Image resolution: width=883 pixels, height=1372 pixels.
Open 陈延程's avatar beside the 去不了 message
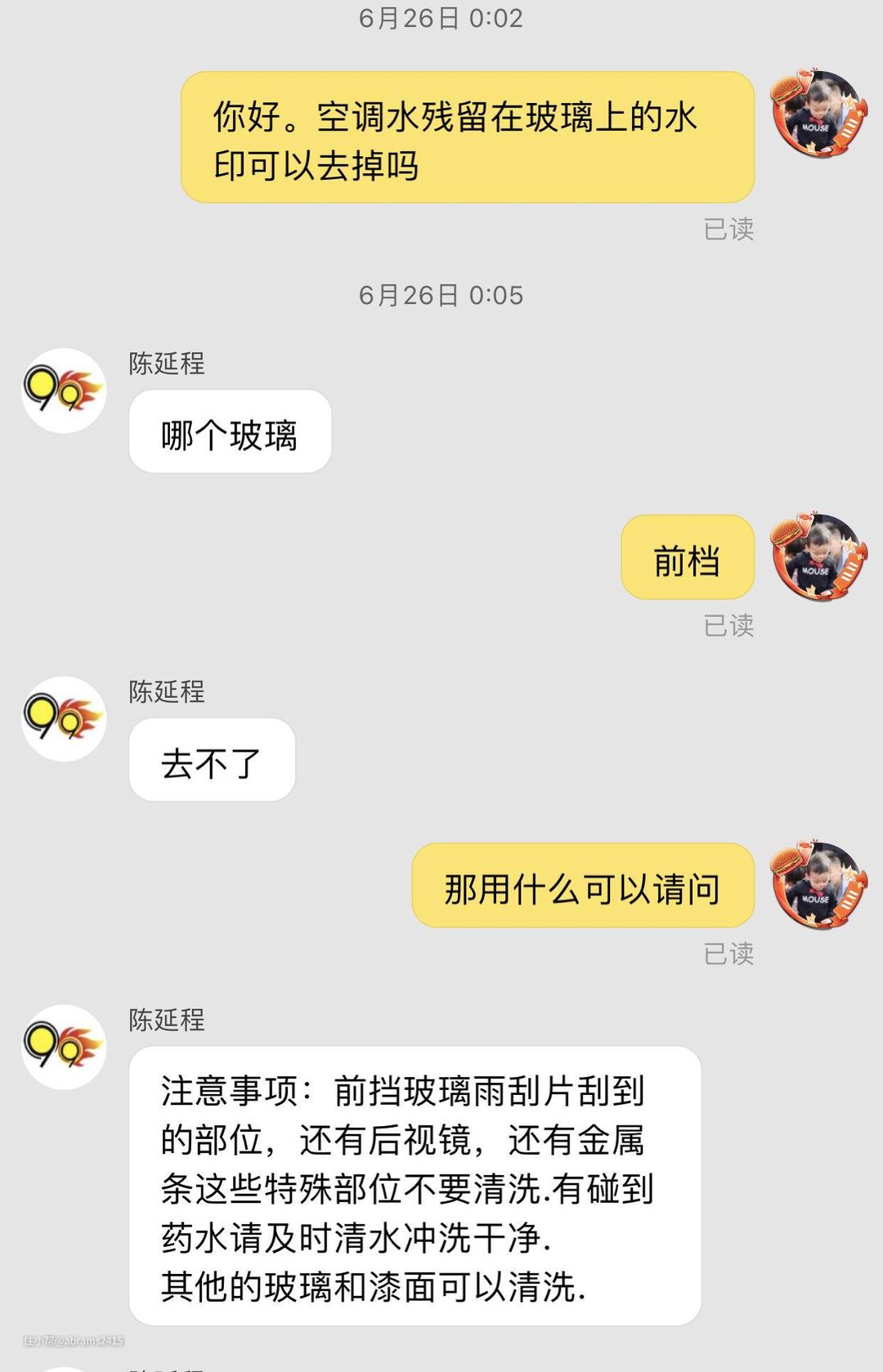[x=64, y=718]
